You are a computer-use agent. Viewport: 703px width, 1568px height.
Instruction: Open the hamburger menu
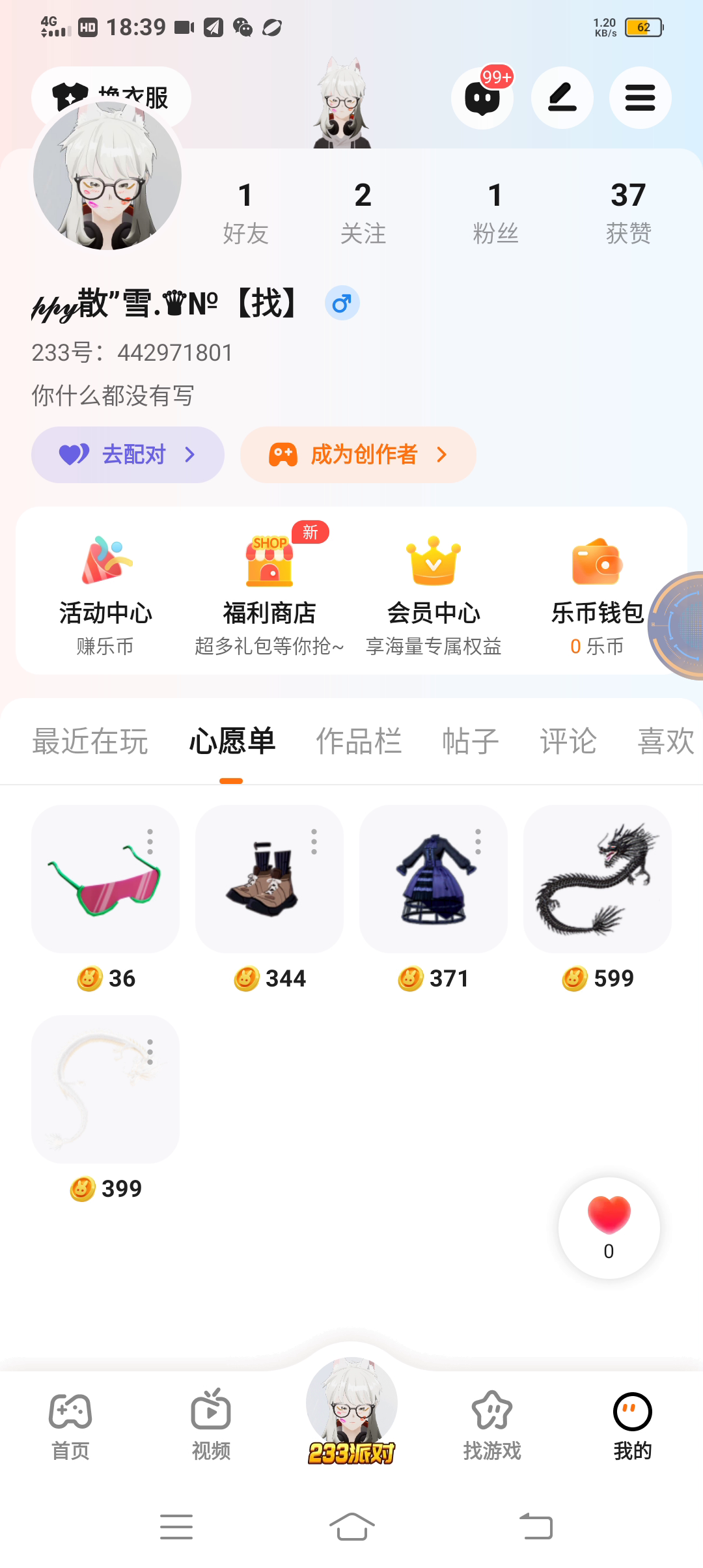[x=640, y=98]
